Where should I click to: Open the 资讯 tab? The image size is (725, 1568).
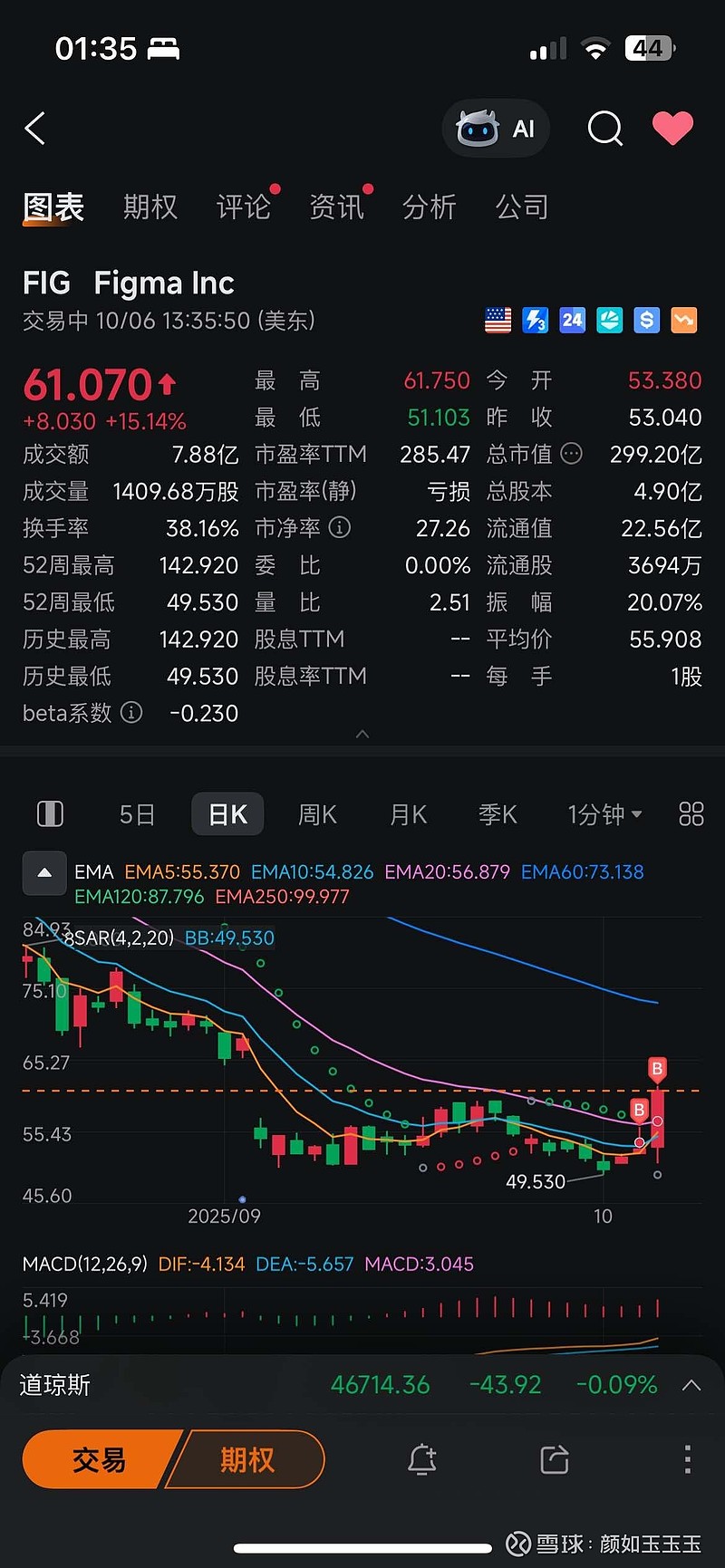coord(336,207)
